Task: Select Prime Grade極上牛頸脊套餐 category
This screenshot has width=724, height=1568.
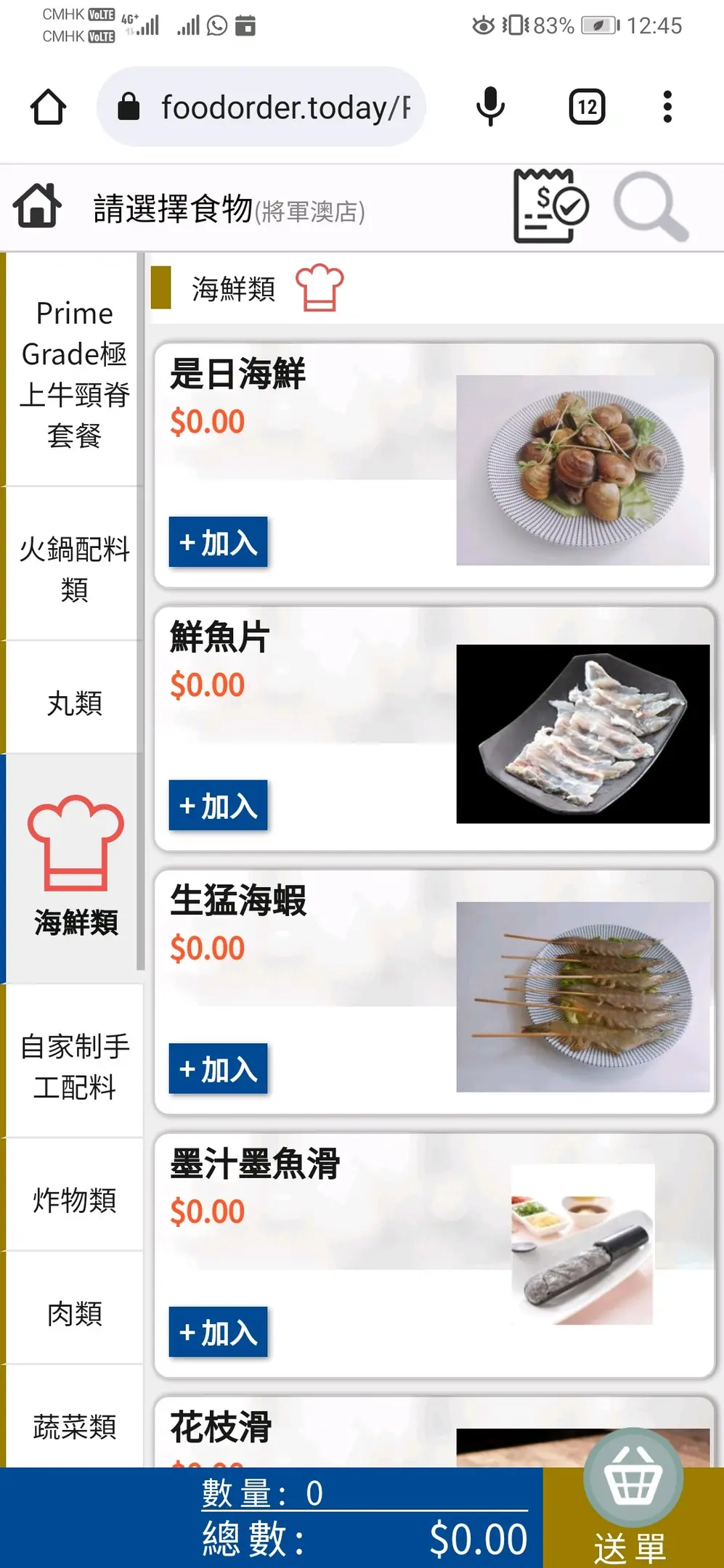Action: (x=74, y=374)
